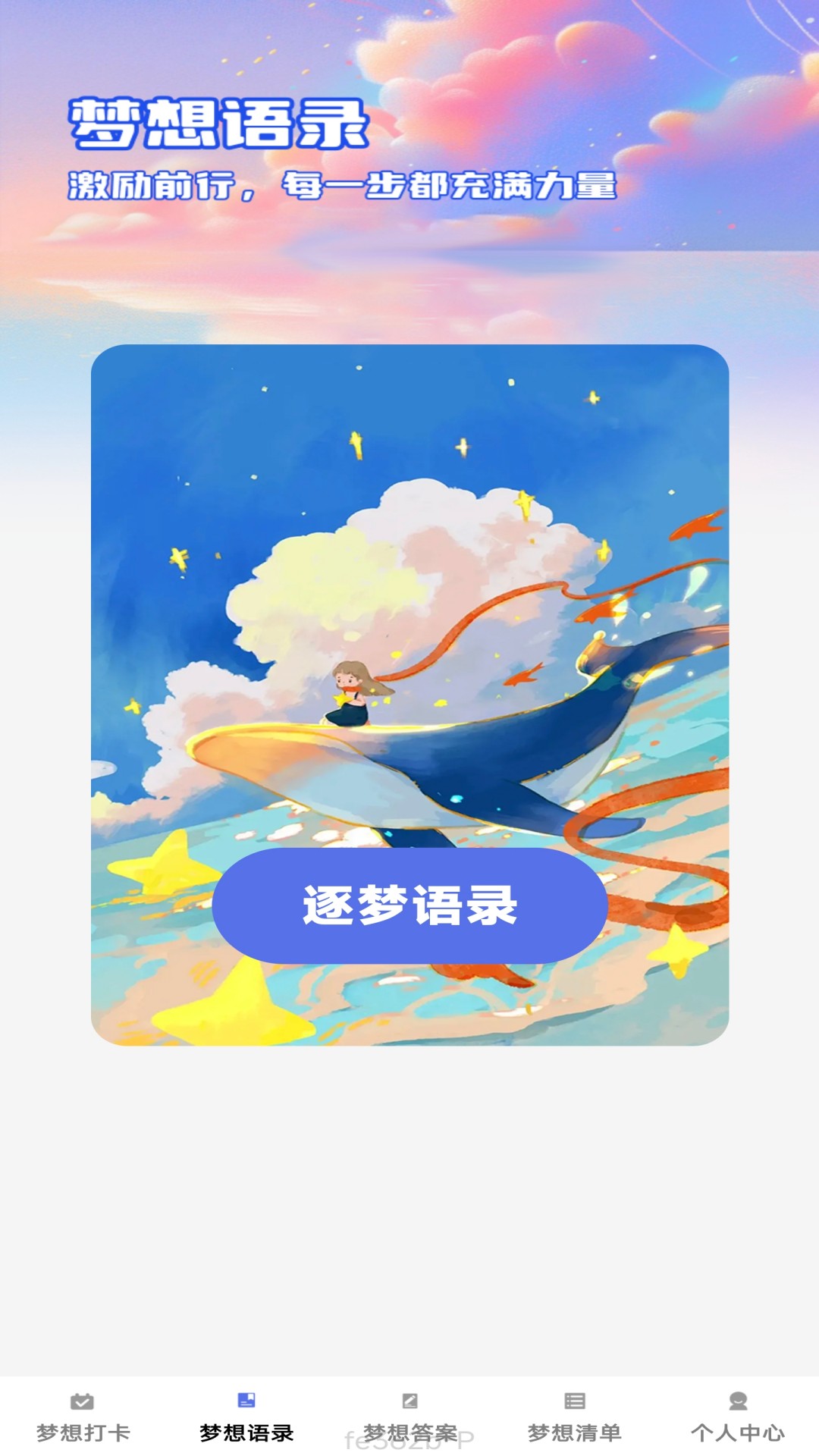Open the 梦想清单 tab
The height and width of the screenshot is (1456, 819).
[x=574, y=1417]
